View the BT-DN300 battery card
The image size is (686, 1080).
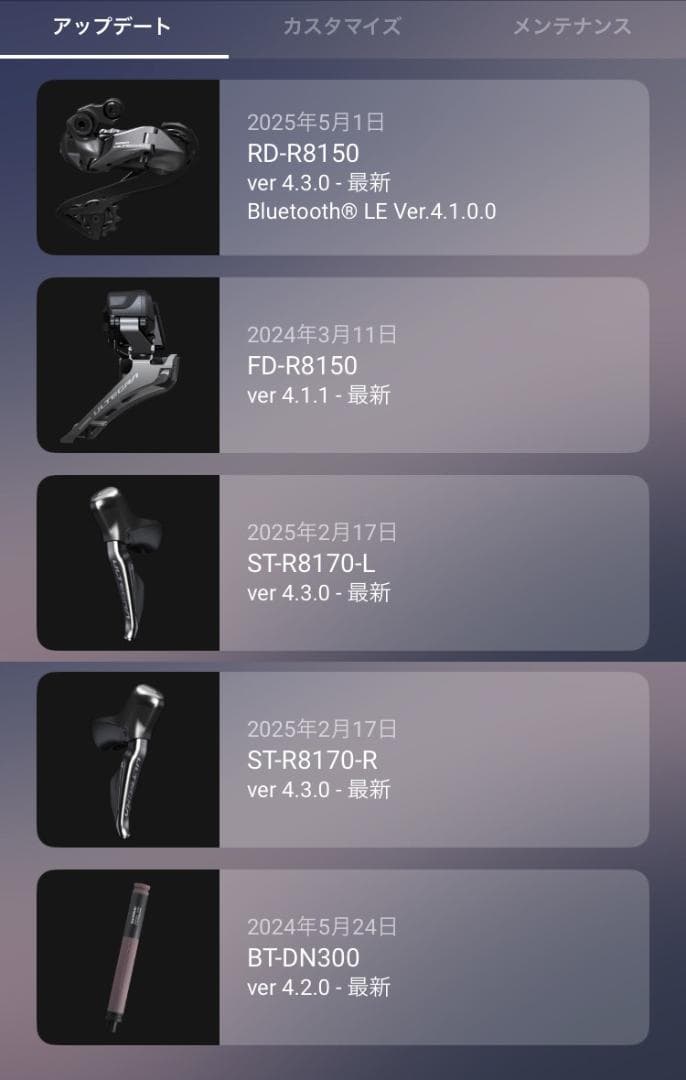343,957
